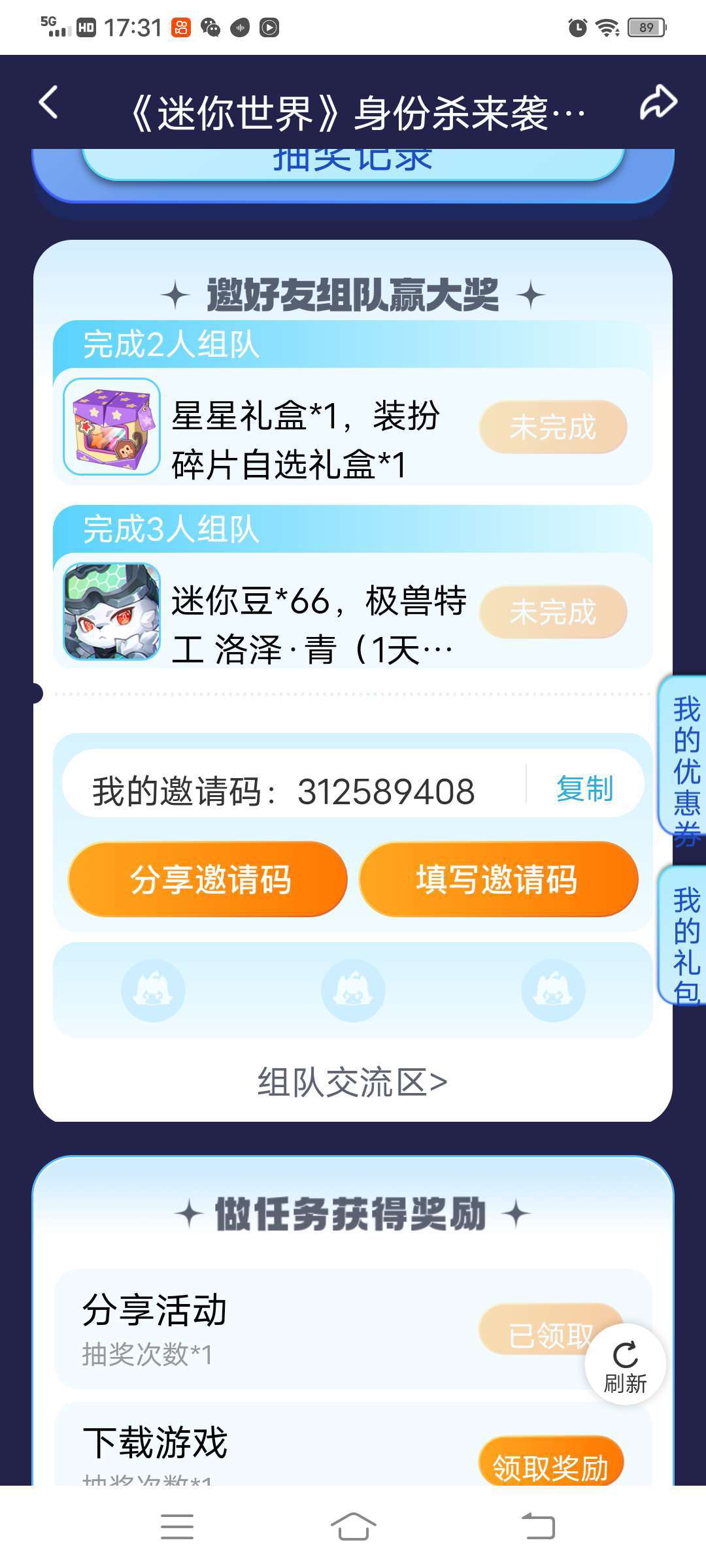This screenshot has width=706, height=1568.
Task: Open 填写邀请码 to enter a code
Action: click(498, 879)
